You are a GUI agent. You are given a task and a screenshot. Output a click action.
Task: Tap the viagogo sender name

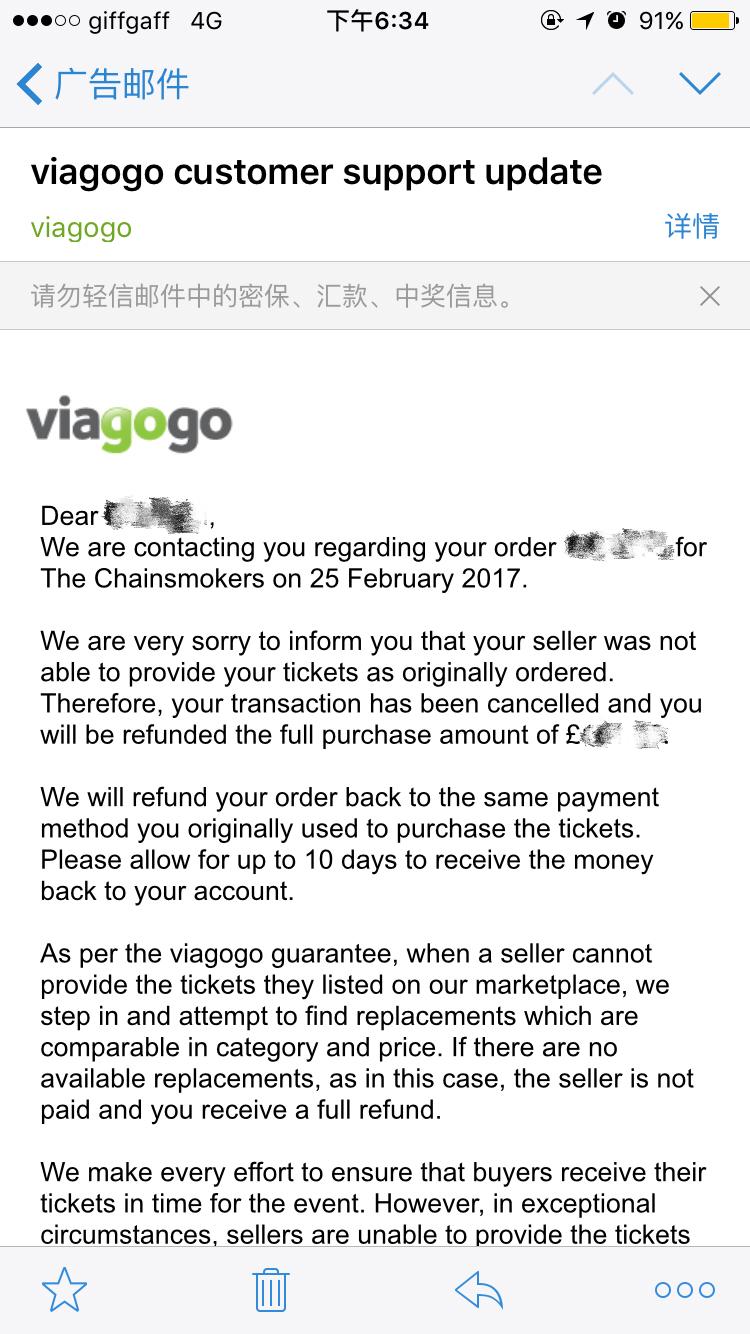[81, 228]
